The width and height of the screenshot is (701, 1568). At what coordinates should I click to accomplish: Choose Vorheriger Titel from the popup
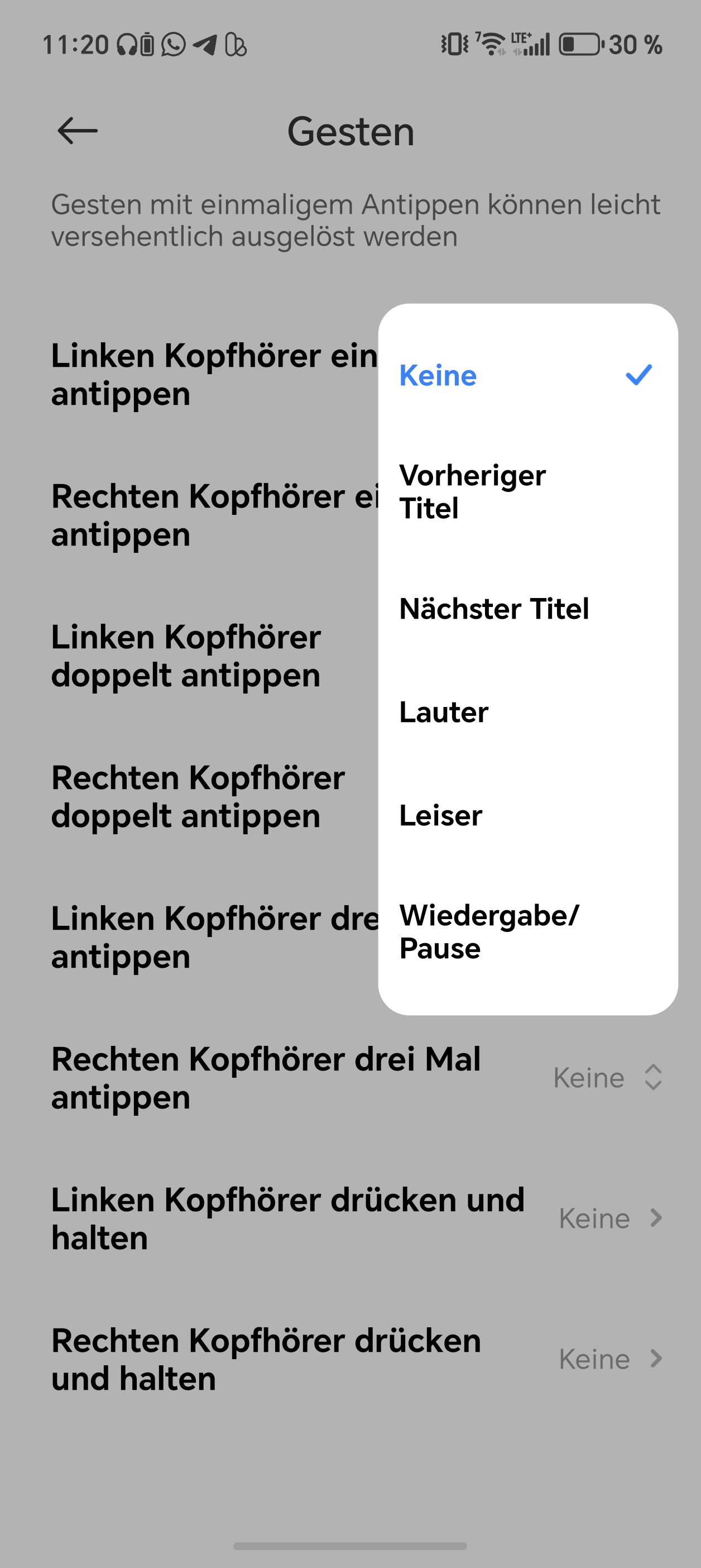click(527, 491)
